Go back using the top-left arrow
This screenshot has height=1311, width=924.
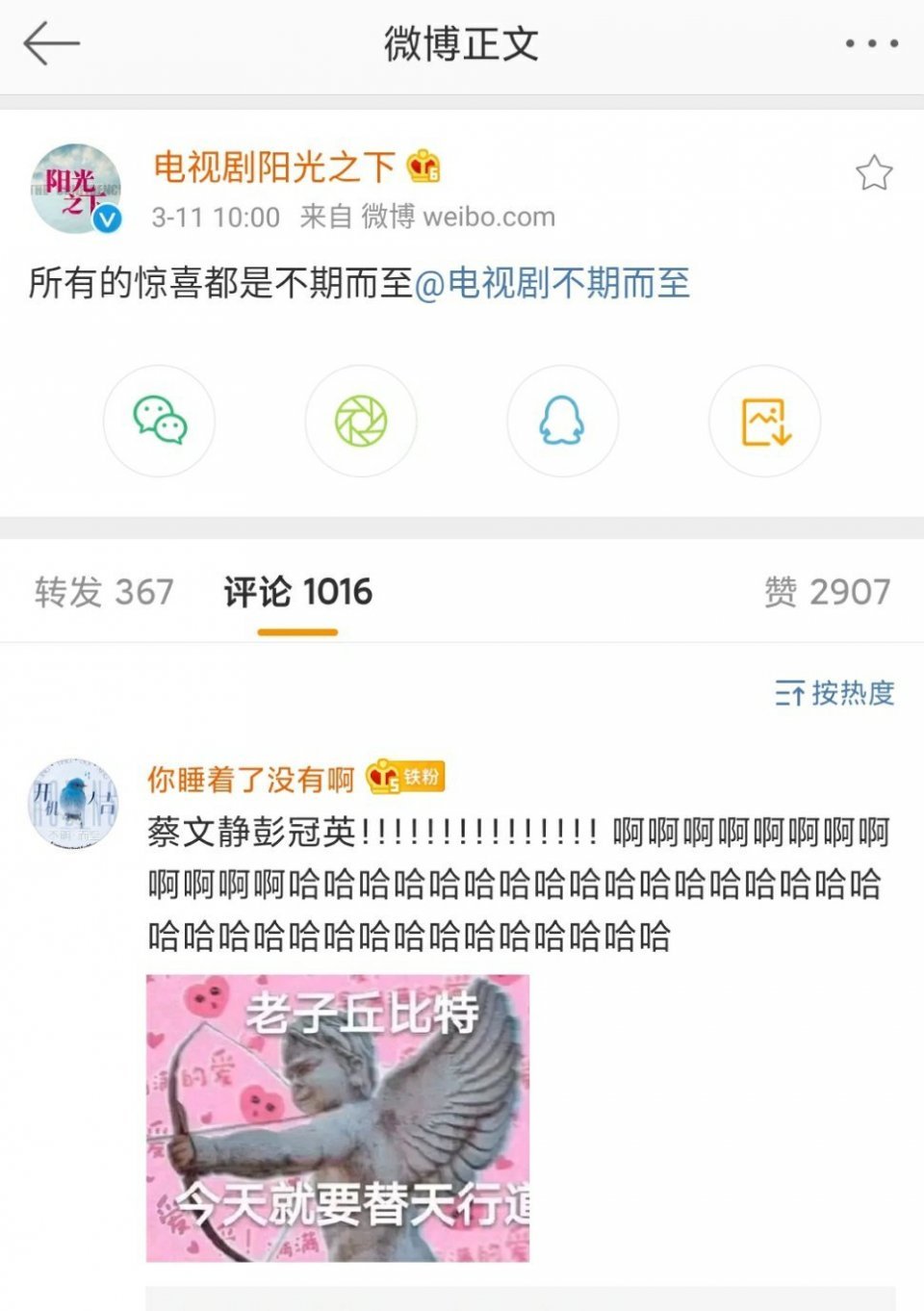[x=51, y=44]
